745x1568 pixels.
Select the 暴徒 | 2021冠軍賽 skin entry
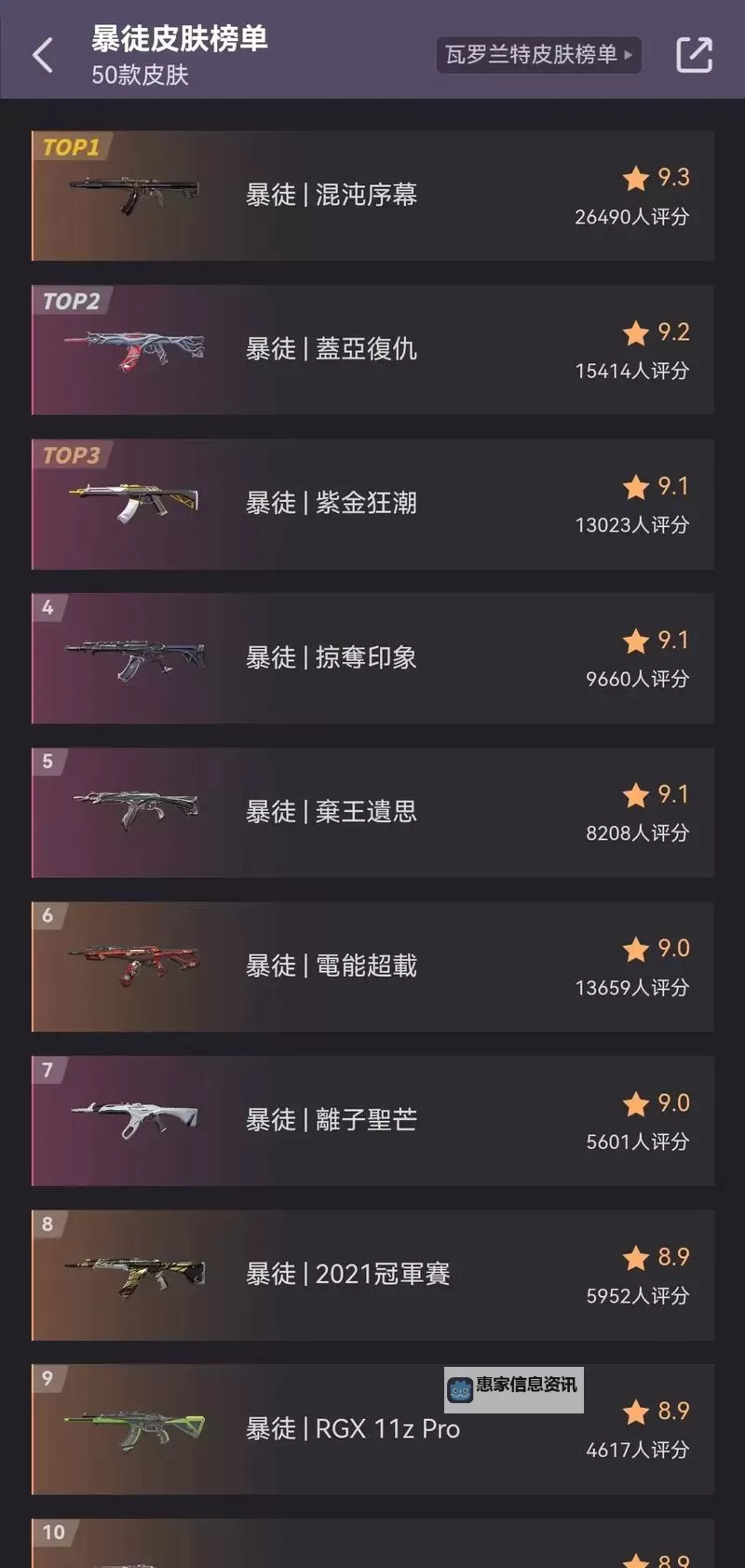(x=372, y=1275)
